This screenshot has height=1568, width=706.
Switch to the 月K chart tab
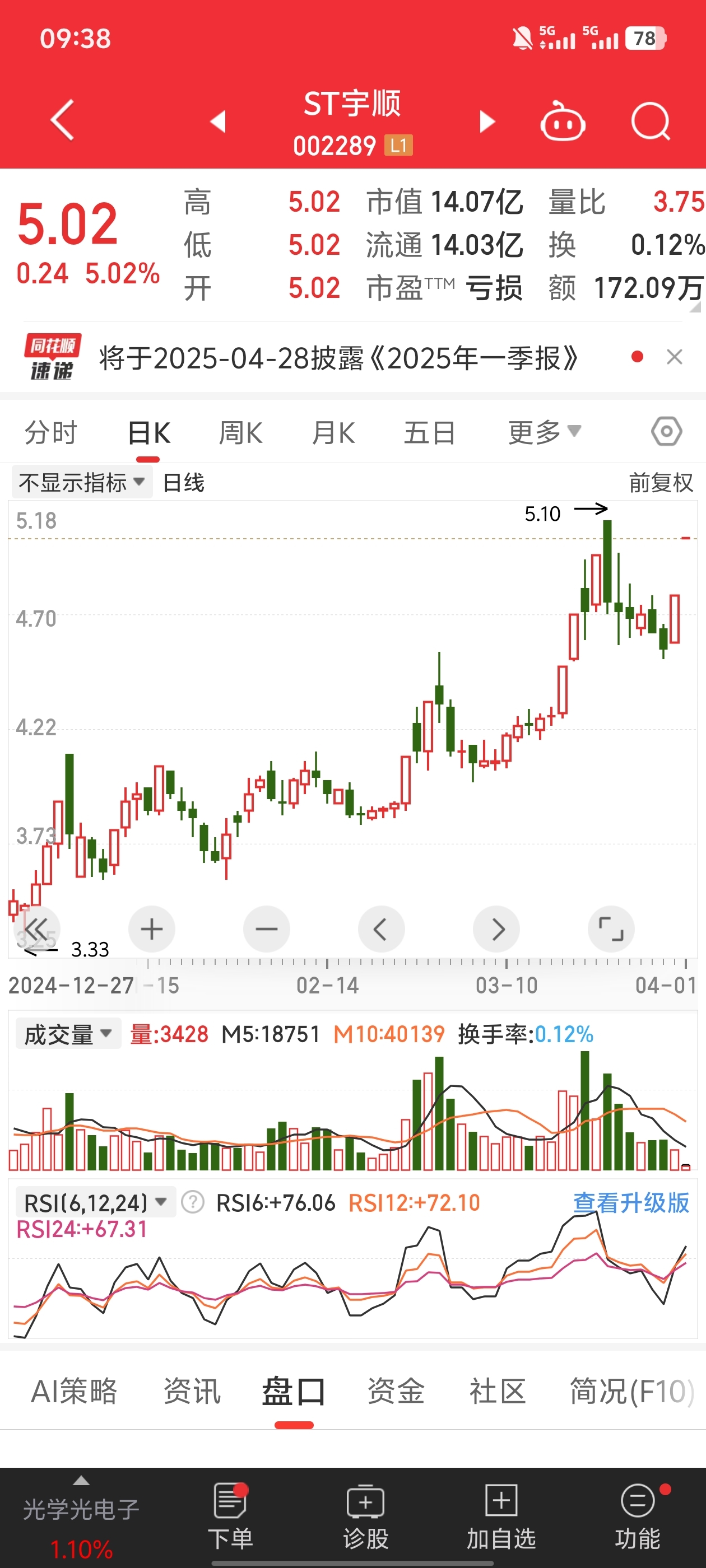point(333,433)
